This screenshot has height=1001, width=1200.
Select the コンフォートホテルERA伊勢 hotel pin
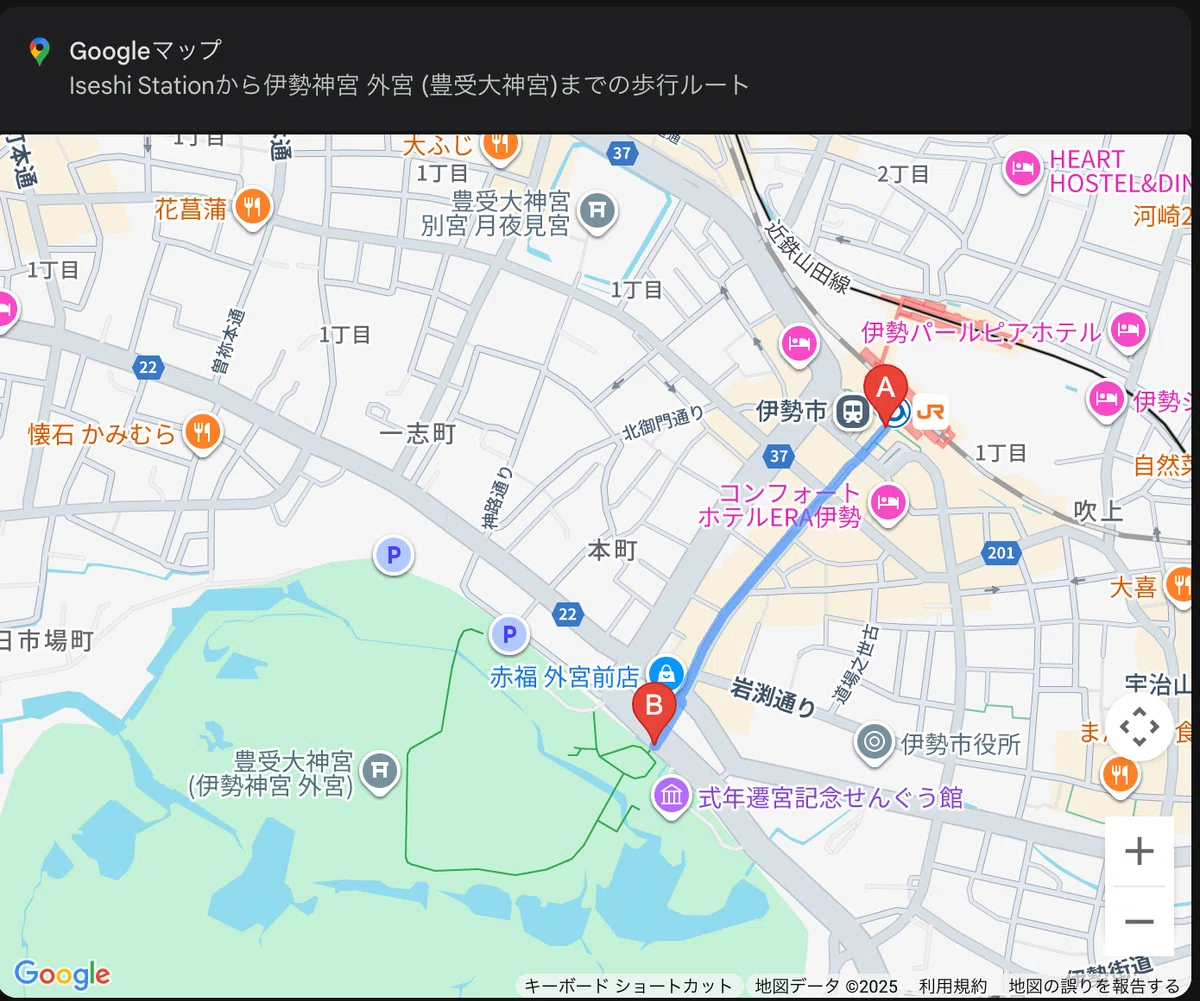pyautogui.click(x=888, y=503)
